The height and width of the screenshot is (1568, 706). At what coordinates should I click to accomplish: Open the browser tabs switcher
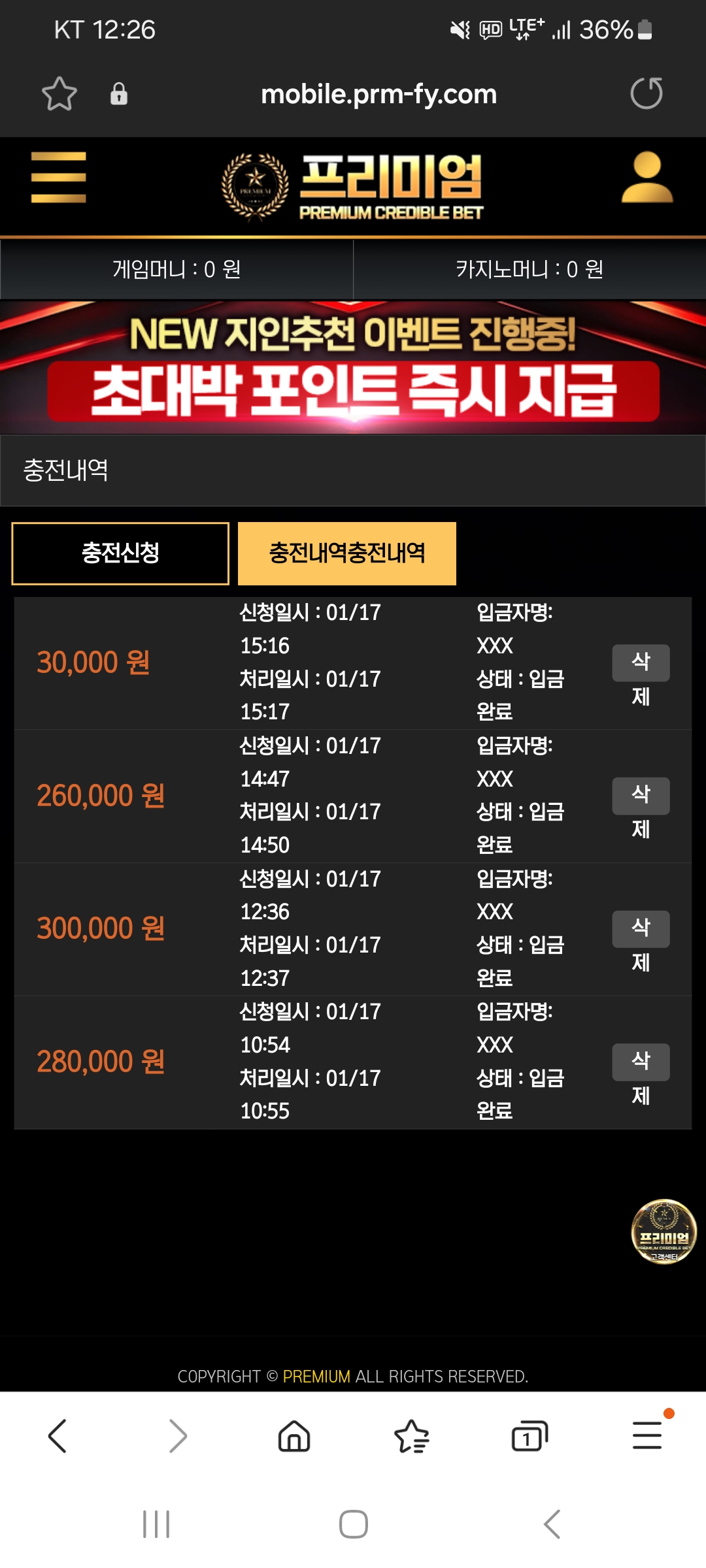click(529, 1436)
